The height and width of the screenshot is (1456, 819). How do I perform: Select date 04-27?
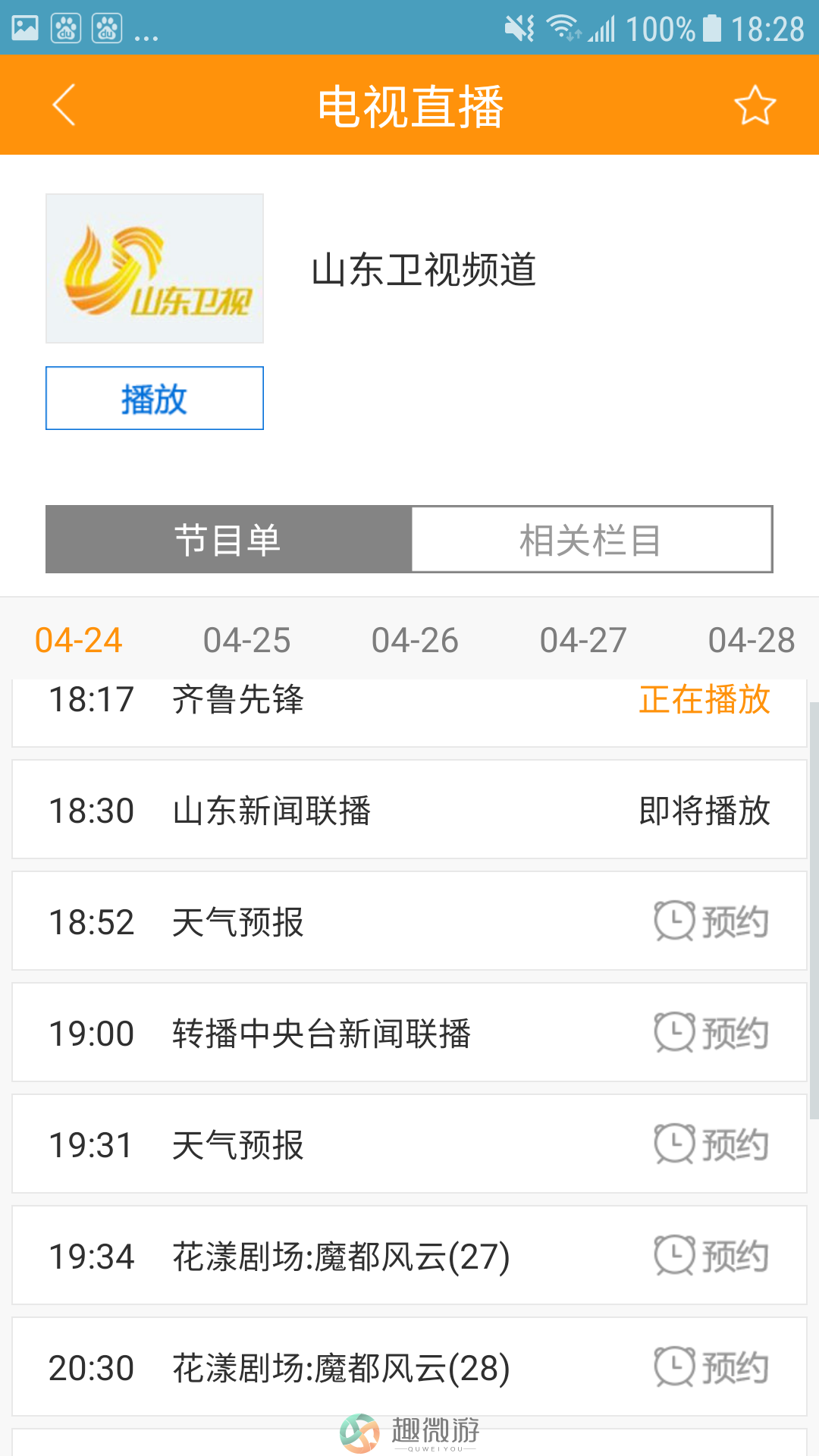584,640
